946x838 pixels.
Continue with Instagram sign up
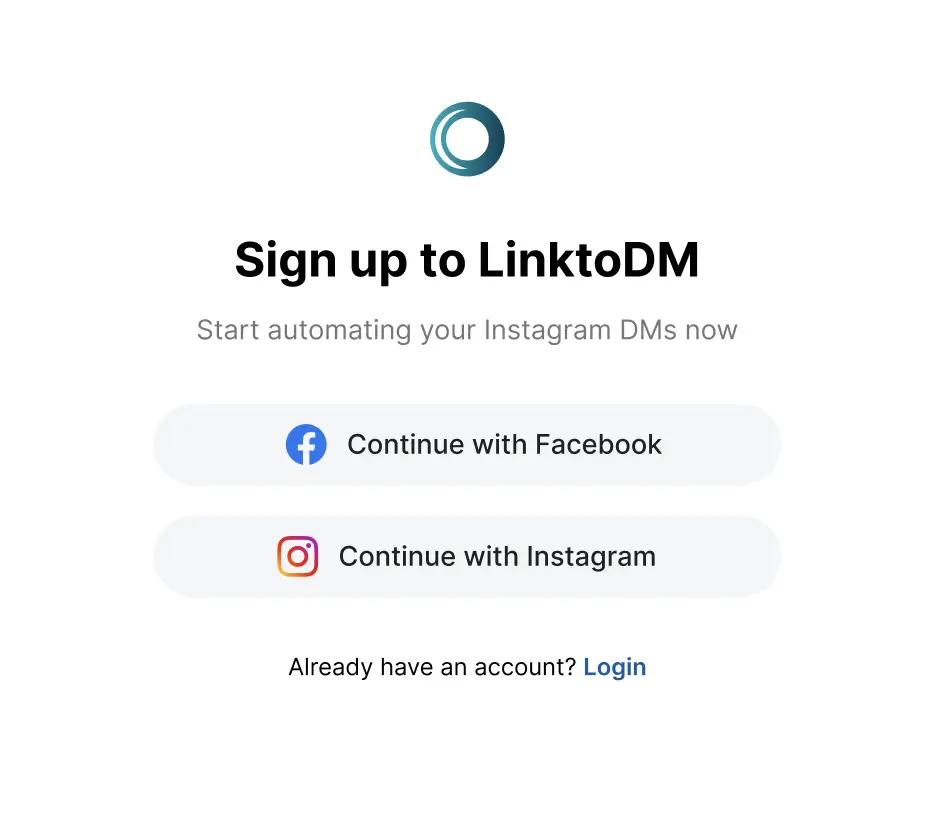coord(467,557)
